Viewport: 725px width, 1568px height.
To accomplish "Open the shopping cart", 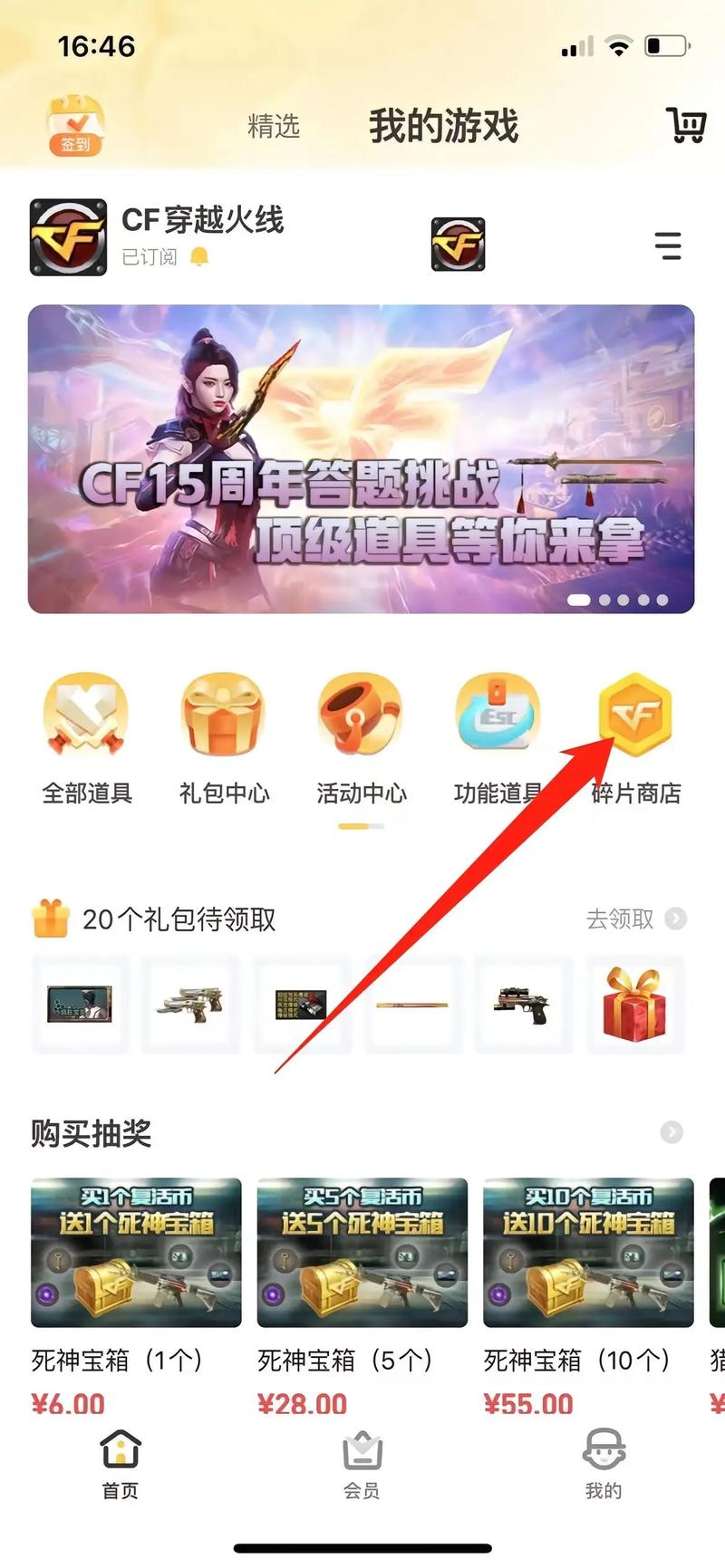I will (686, 125).
